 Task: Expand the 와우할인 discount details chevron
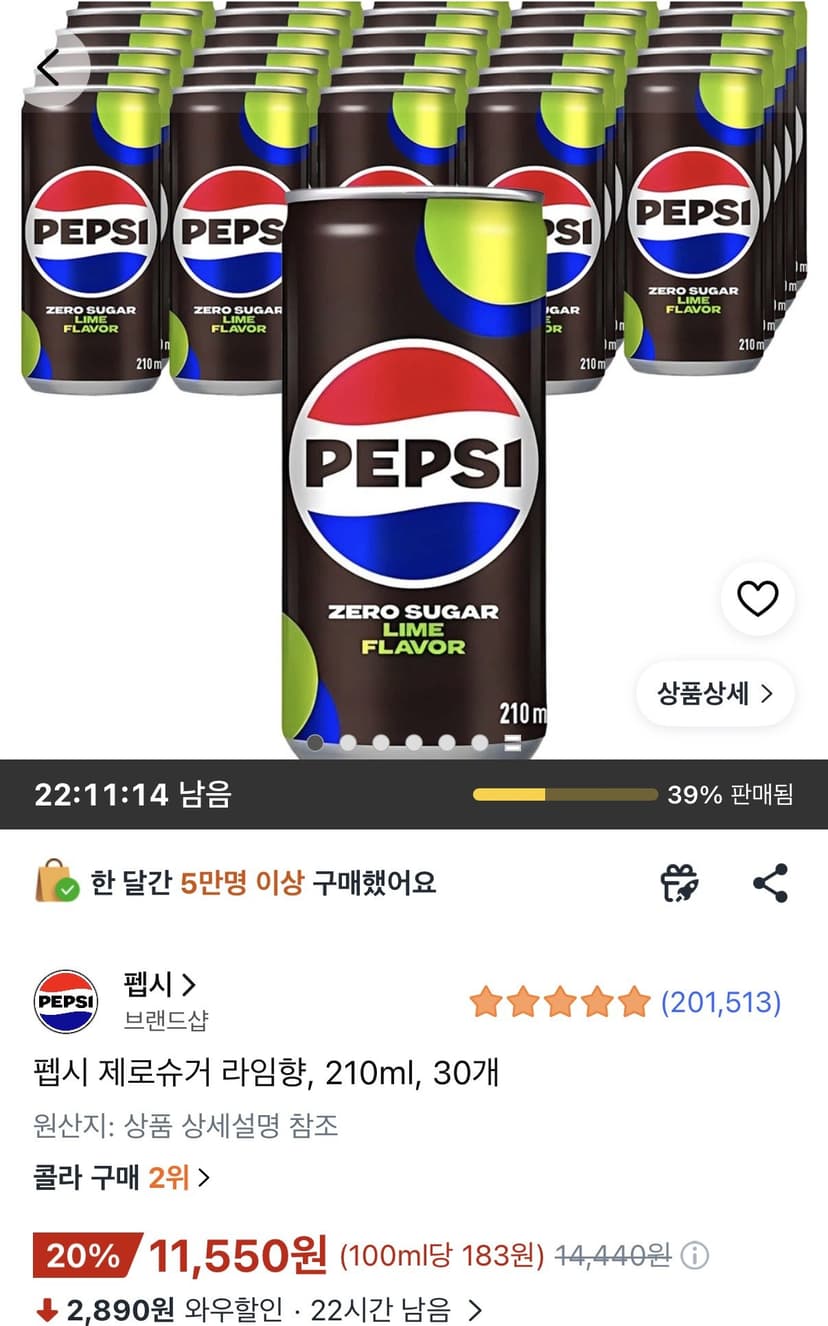475,1309
